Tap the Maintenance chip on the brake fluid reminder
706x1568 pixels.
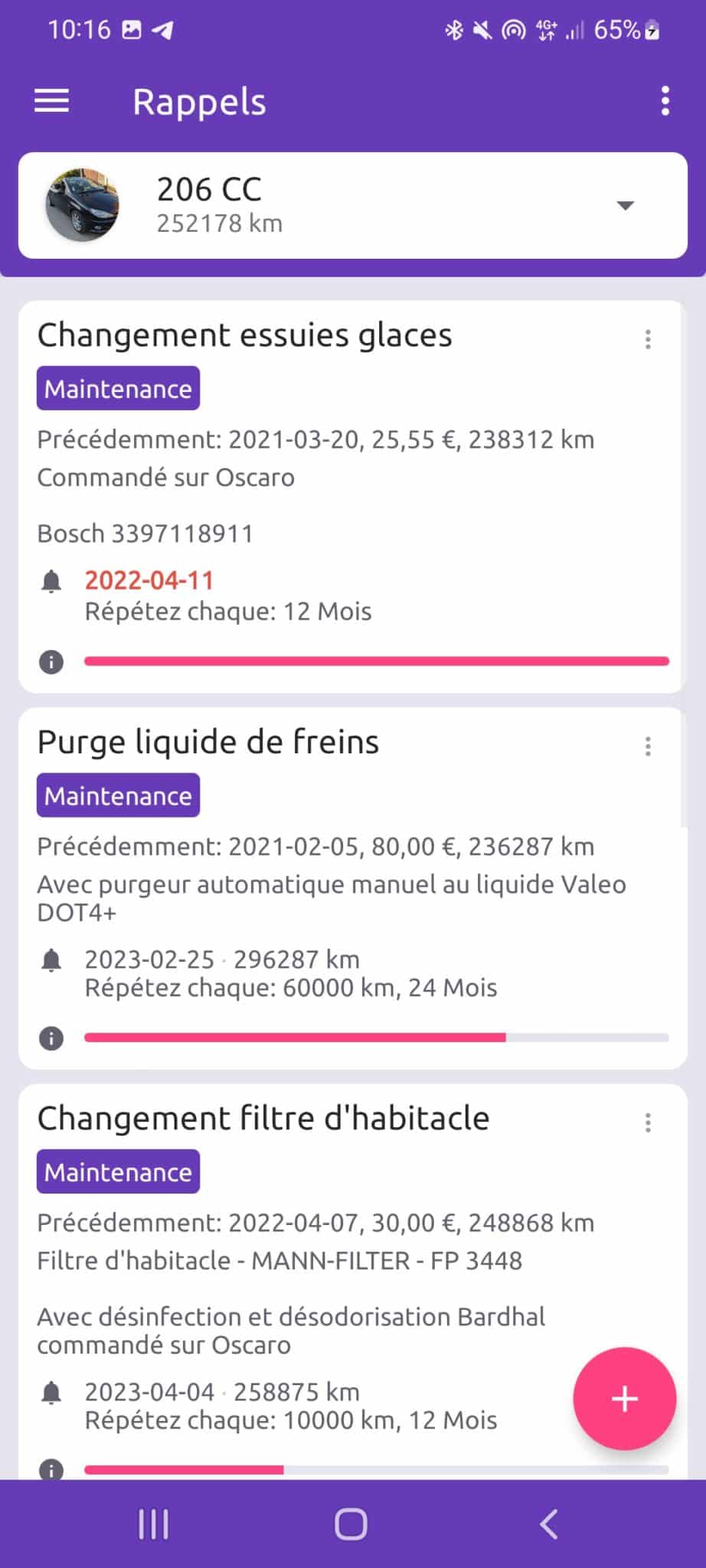[x=118, y=795]
